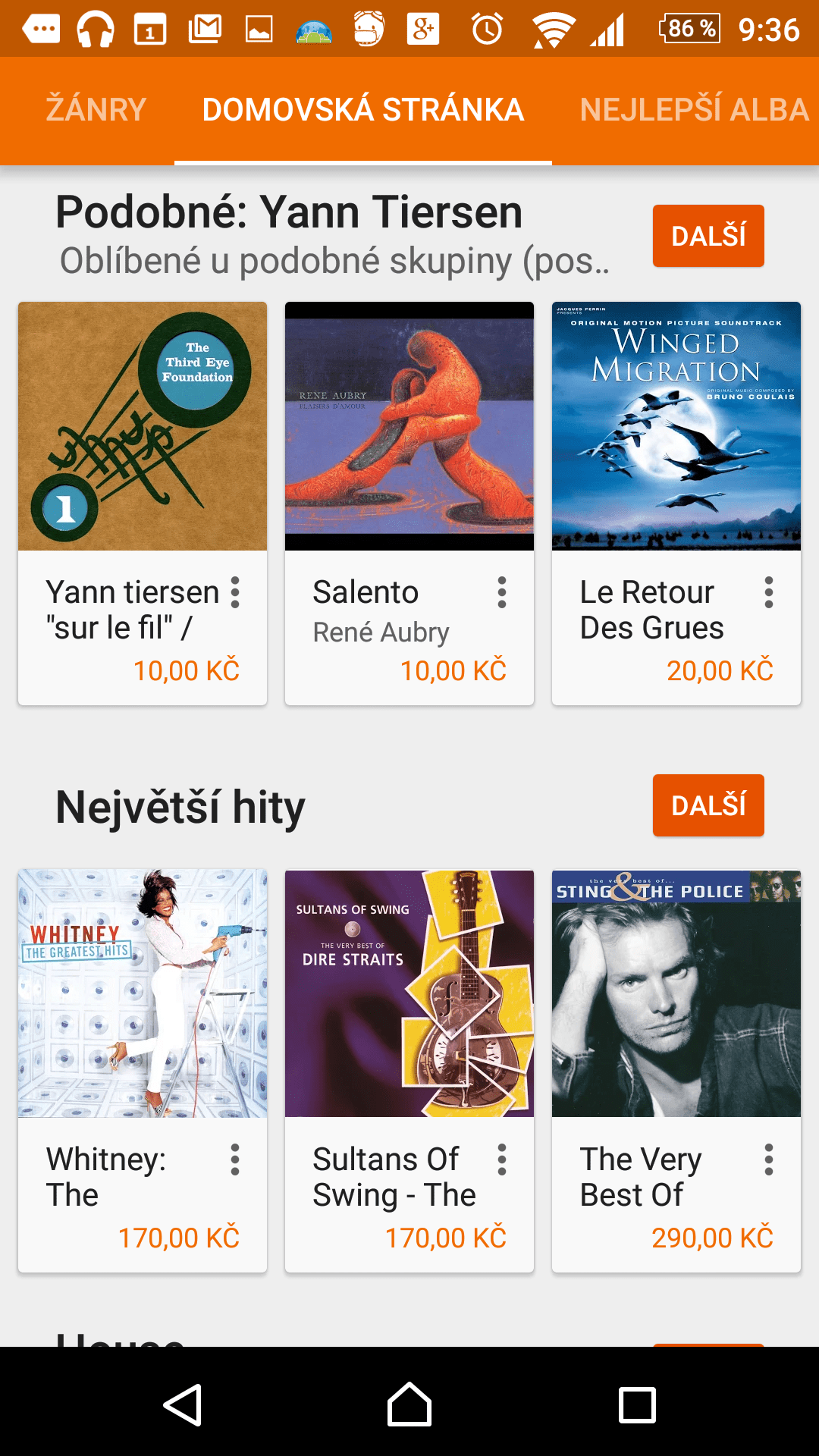The height and width of the screenshot is (1456, 819).
Task: Switch to the Nejlepší alba tab
Action: pos(694,110)
